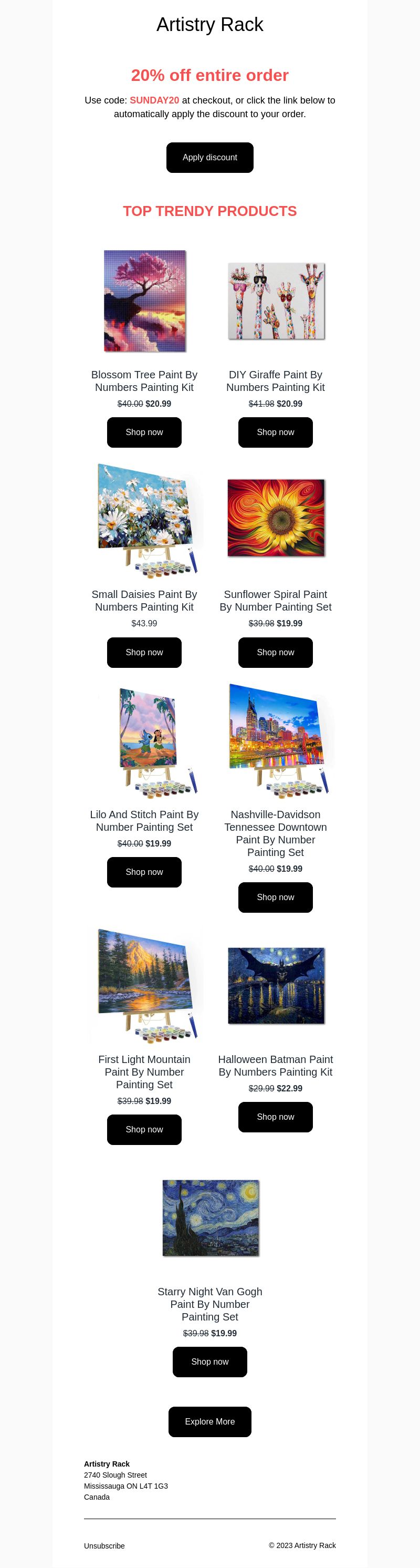Shop now for Halloween Batman painting kit
420x1568 pixels.
[275, 1117]
